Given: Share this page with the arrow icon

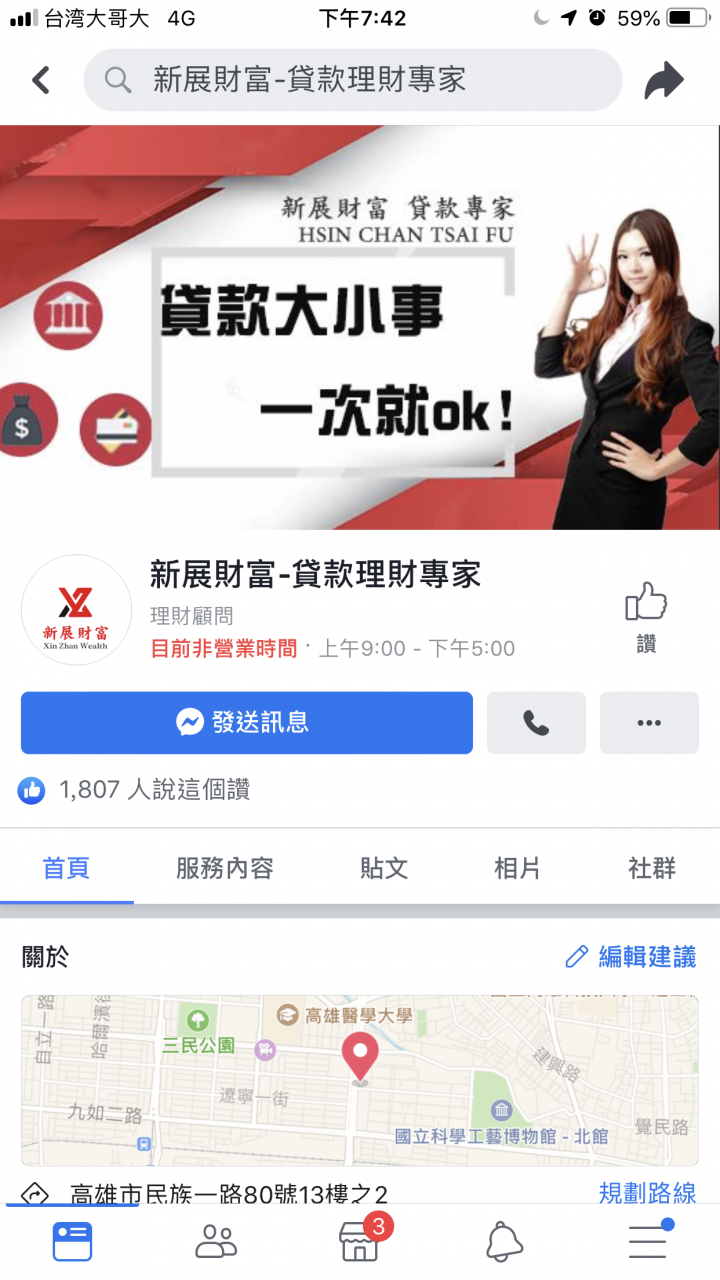Looking at the screenshot, I should (663, 80).
